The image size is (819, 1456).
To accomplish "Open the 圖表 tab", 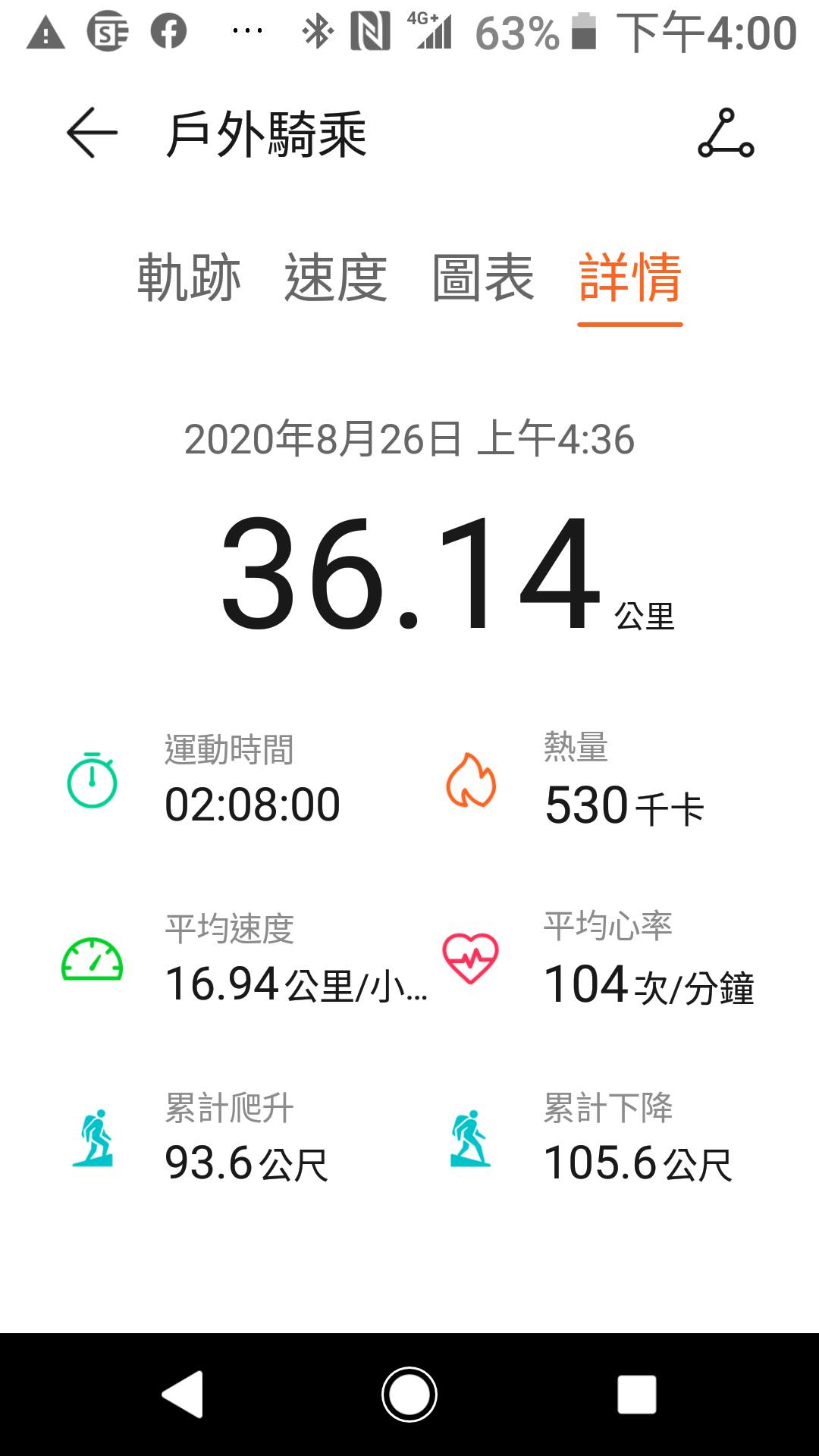I will click(x=483, y=278).
